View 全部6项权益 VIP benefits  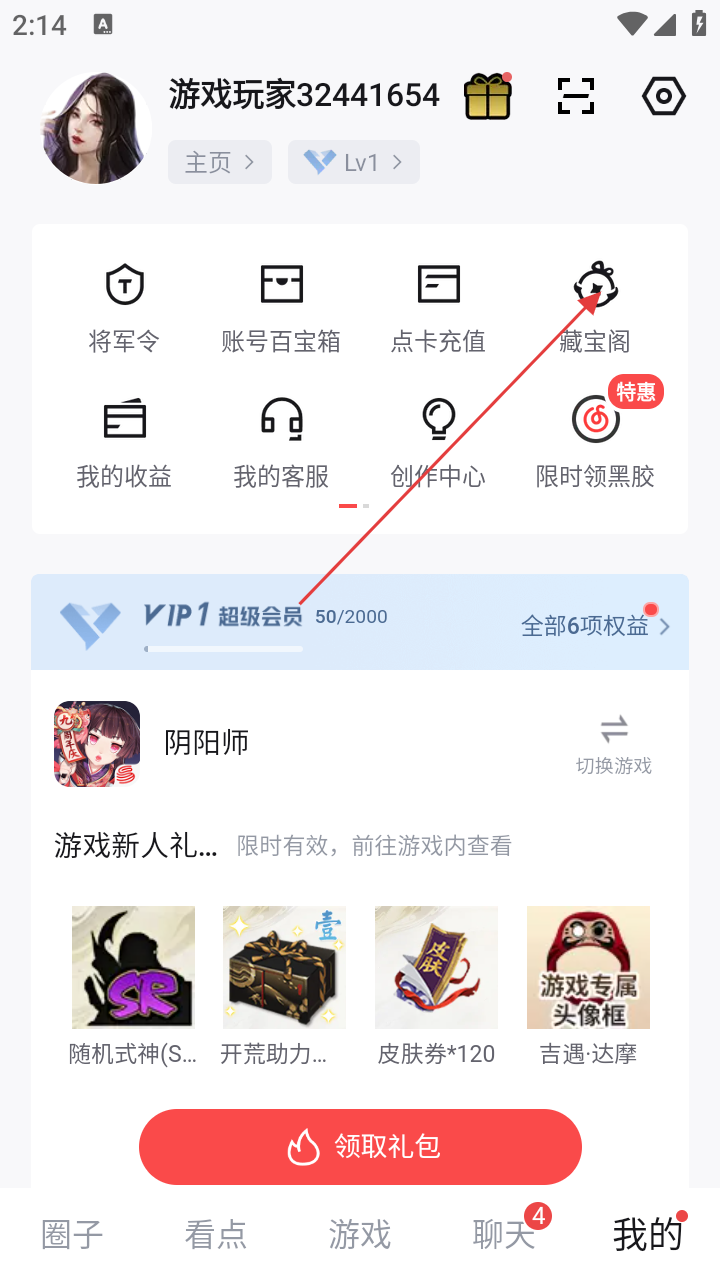[595, 626]
